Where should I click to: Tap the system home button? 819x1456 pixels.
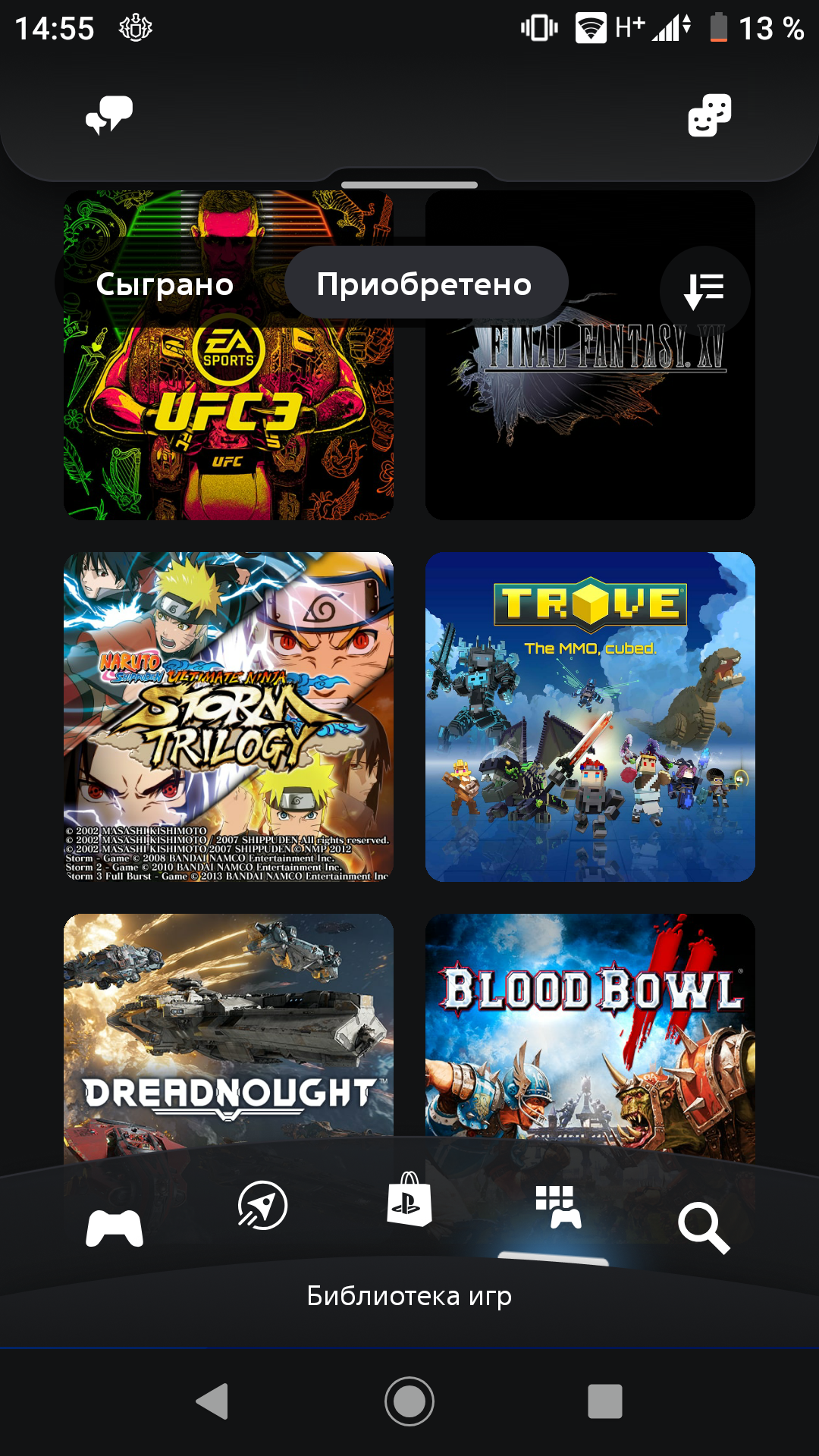(409, 1401)
